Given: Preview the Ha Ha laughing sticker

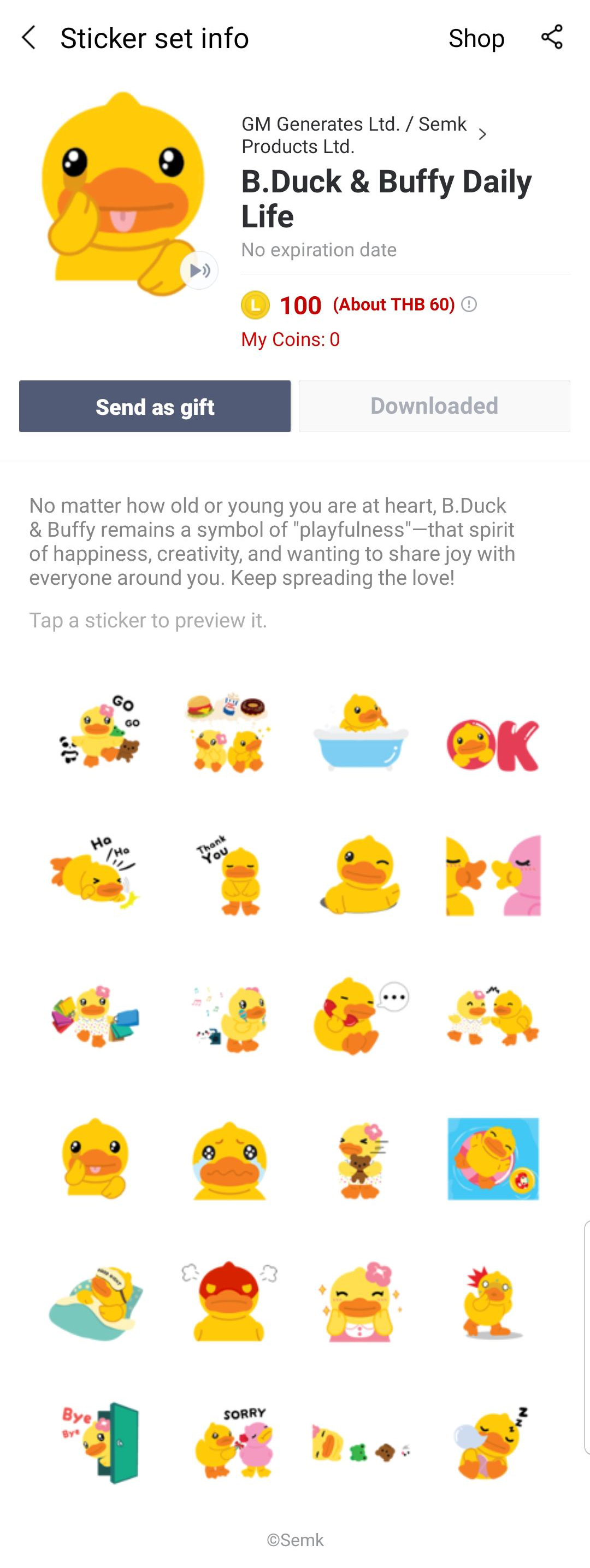Looking at the screenshot, I should pyautogui.click(x=96, y=873).
